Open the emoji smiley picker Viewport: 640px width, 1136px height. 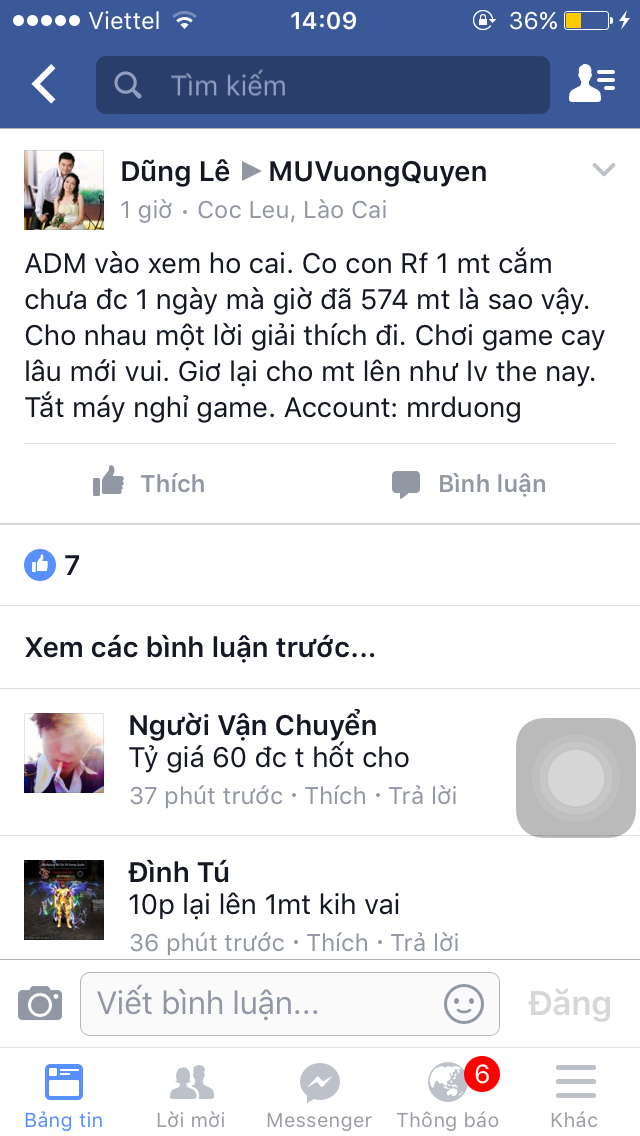click(x=464, y=1003)
